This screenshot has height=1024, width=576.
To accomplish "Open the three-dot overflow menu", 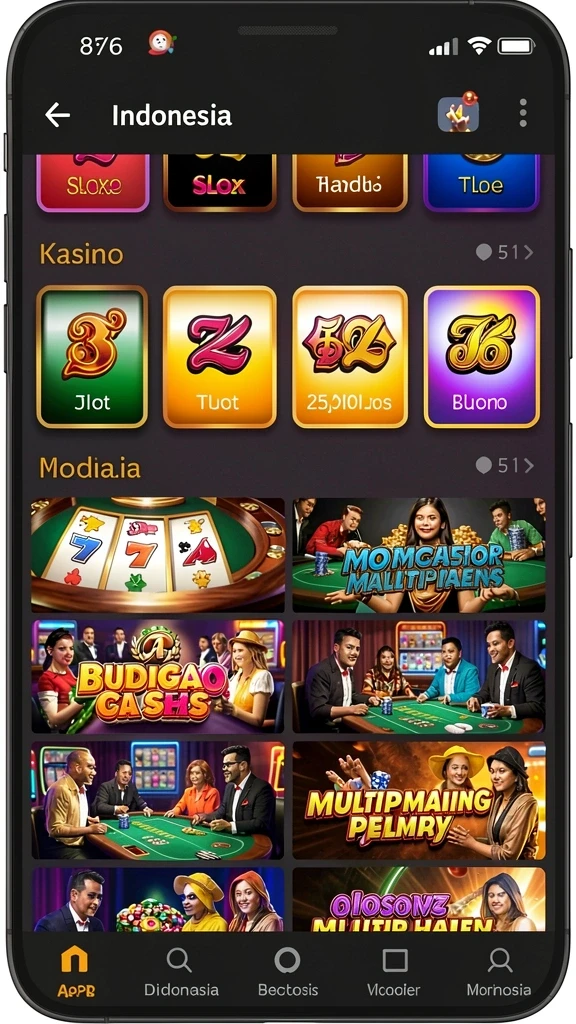I will [x=522, y=114].
